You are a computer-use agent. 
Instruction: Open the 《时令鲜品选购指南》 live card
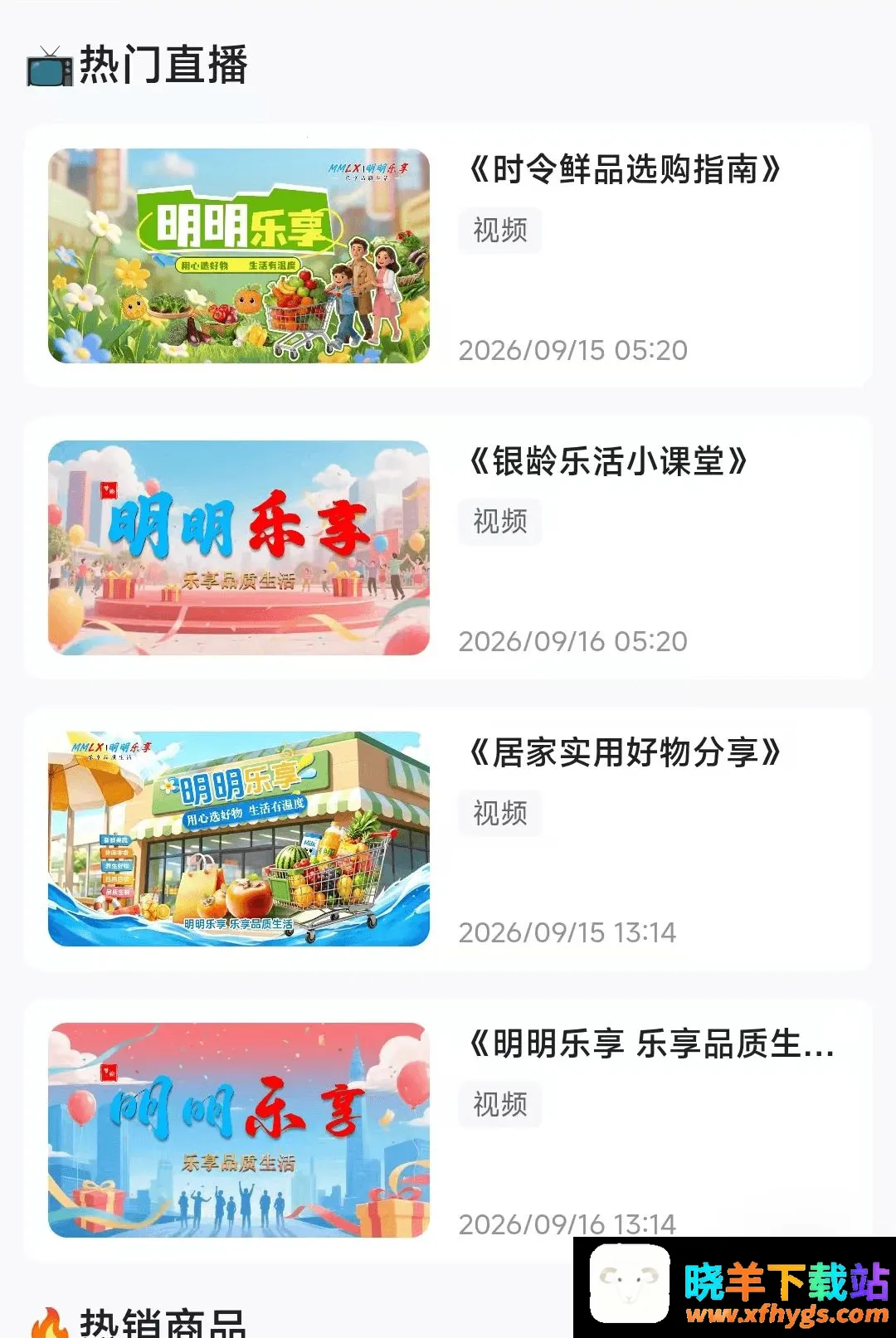[x=448, y=255]
